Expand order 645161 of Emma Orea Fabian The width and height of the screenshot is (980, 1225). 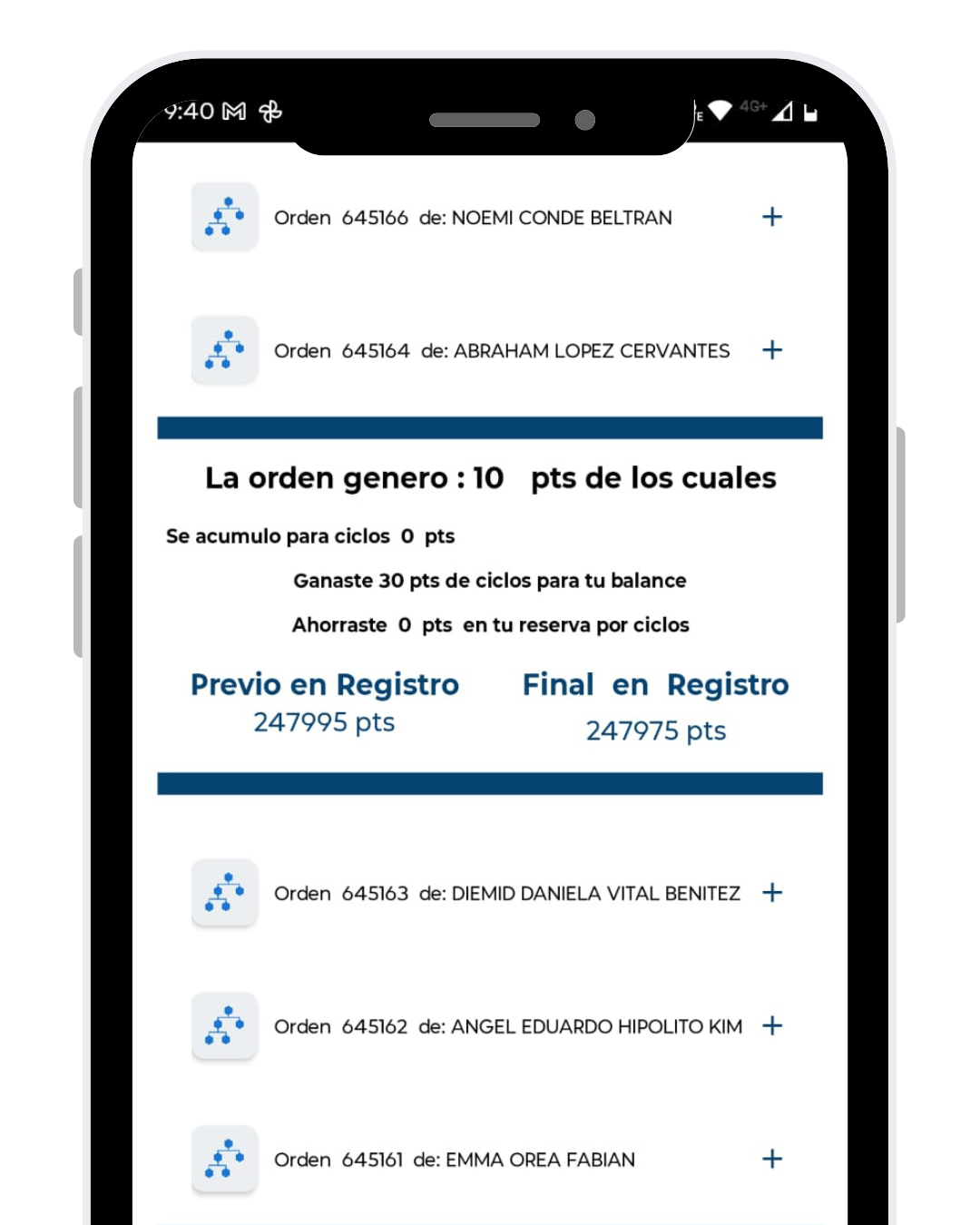tap(771, 1159)
